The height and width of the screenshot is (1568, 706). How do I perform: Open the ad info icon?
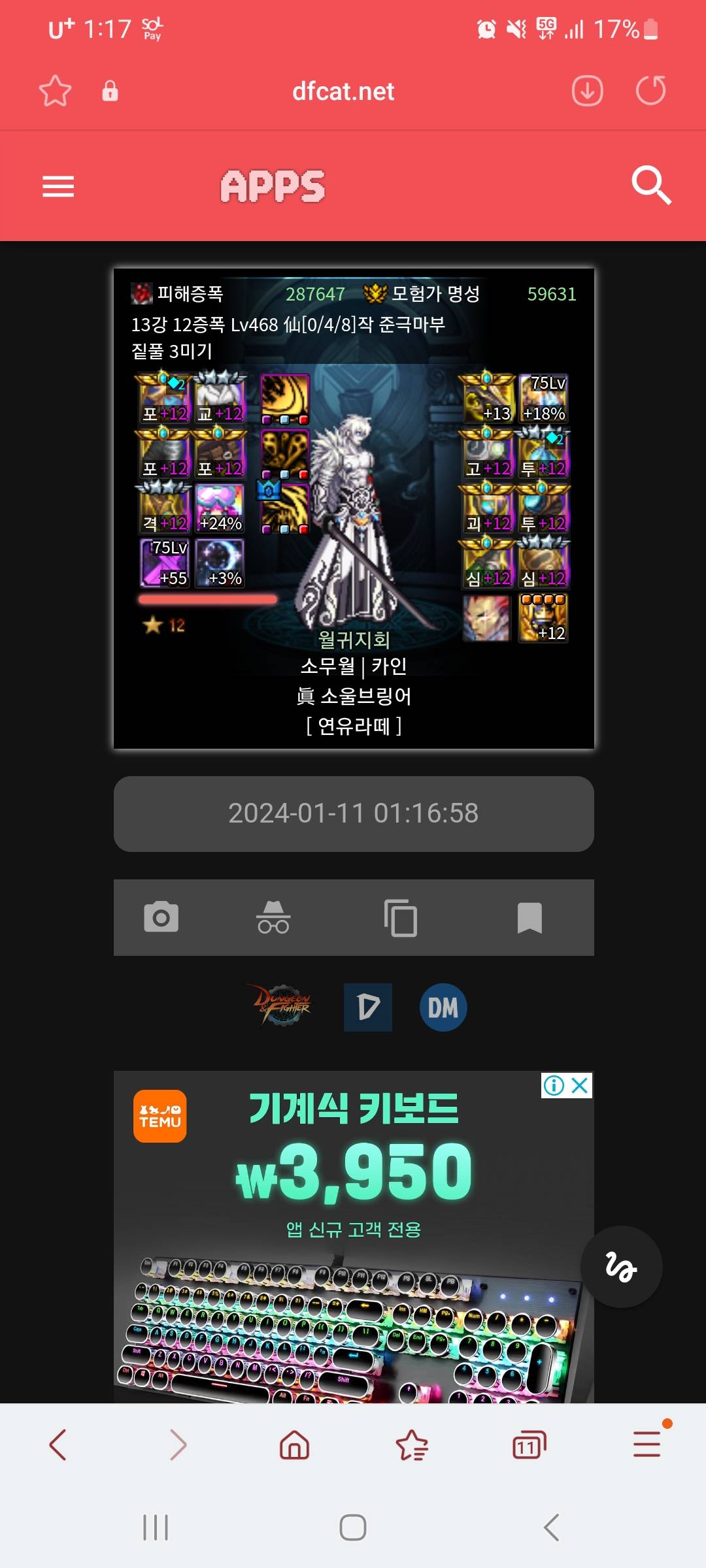[554, 1085]
